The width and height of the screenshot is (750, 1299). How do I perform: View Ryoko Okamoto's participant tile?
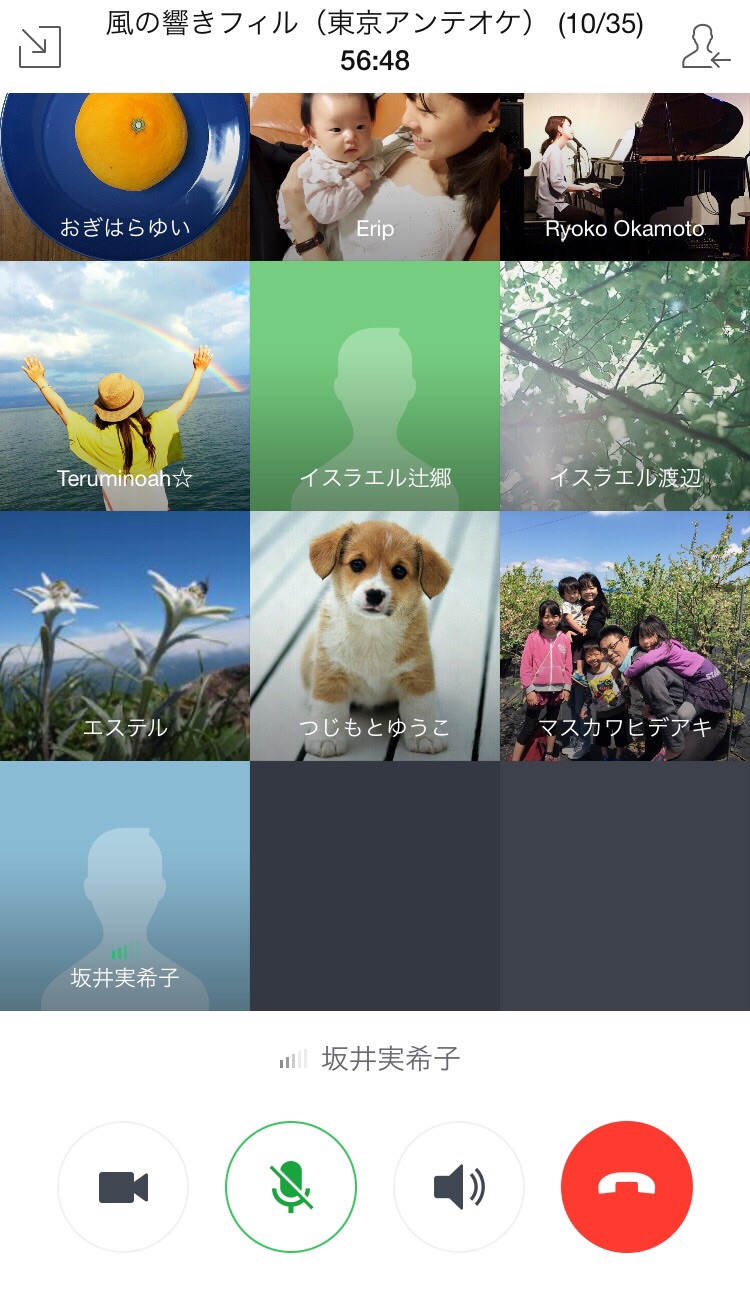pyautogui.click(x=625, y=176)
